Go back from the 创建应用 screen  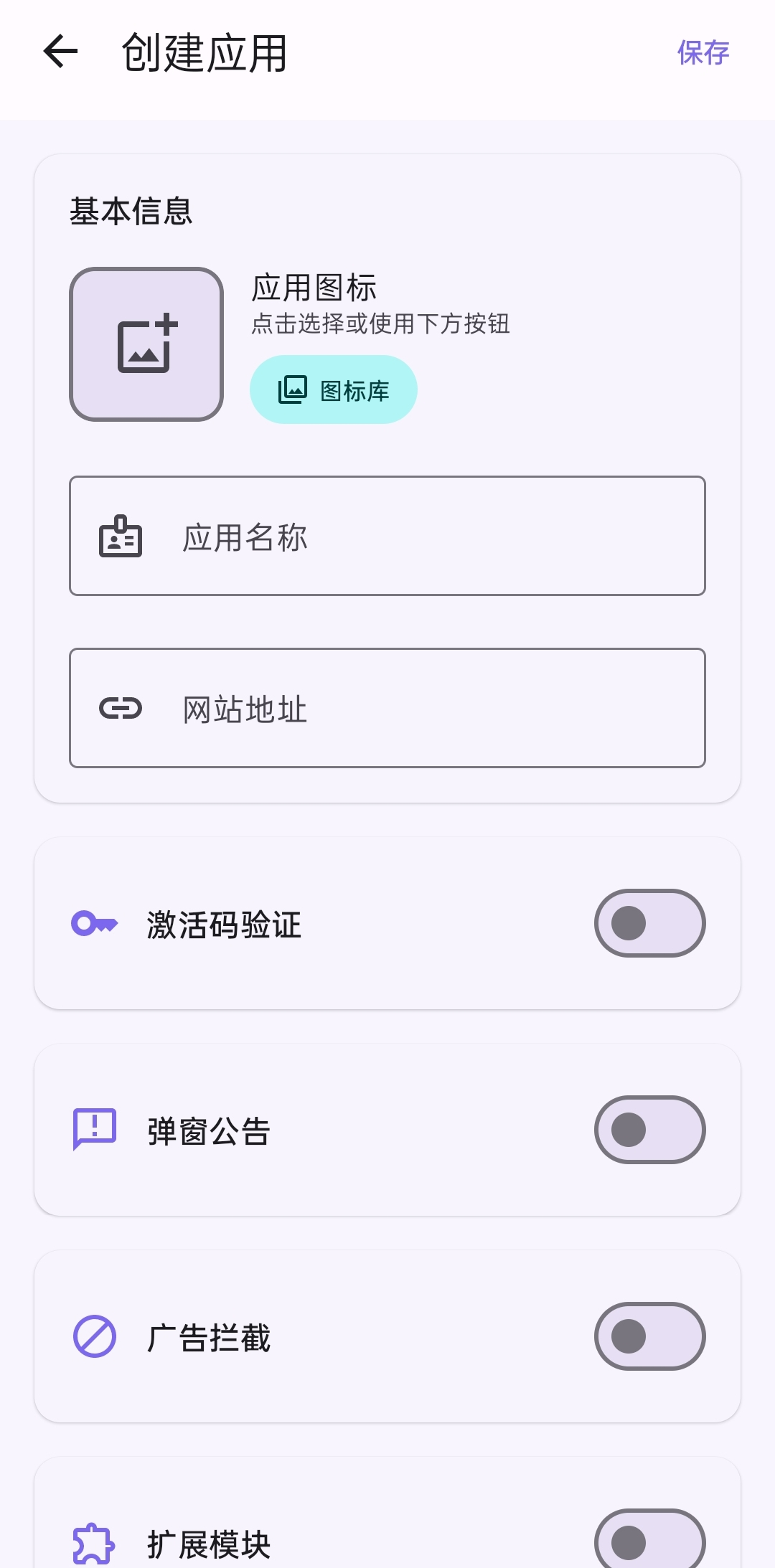(60, 52)
